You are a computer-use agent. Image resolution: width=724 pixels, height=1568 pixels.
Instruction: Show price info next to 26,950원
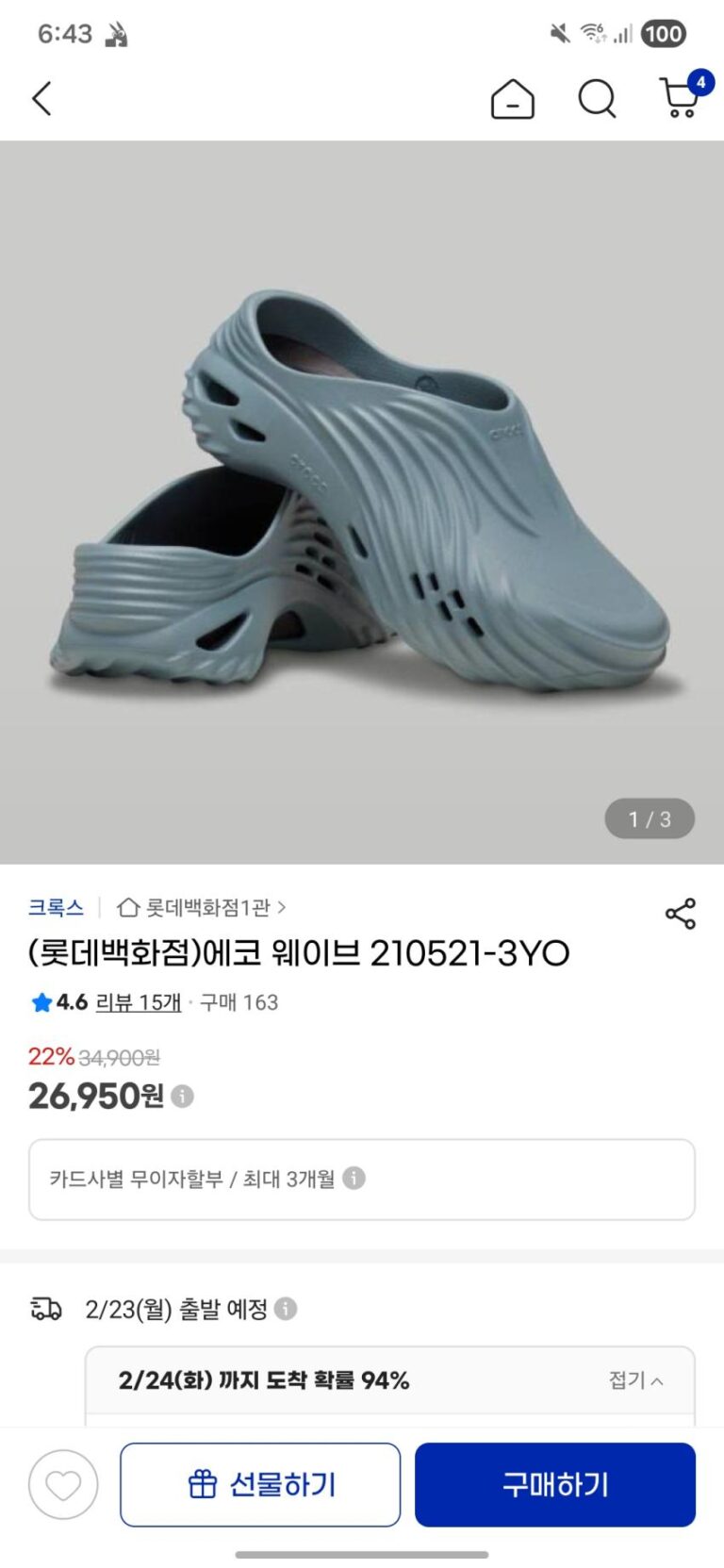[183, 1097]
